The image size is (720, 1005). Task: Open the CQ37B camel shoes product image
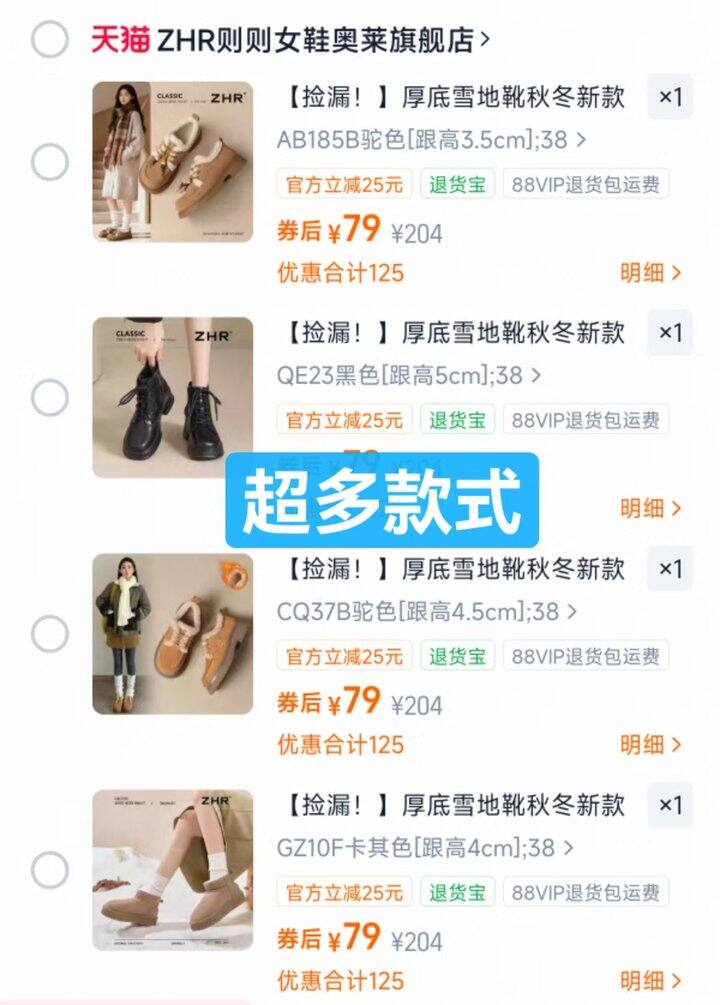pyautogui.click(x=173, y=634)
